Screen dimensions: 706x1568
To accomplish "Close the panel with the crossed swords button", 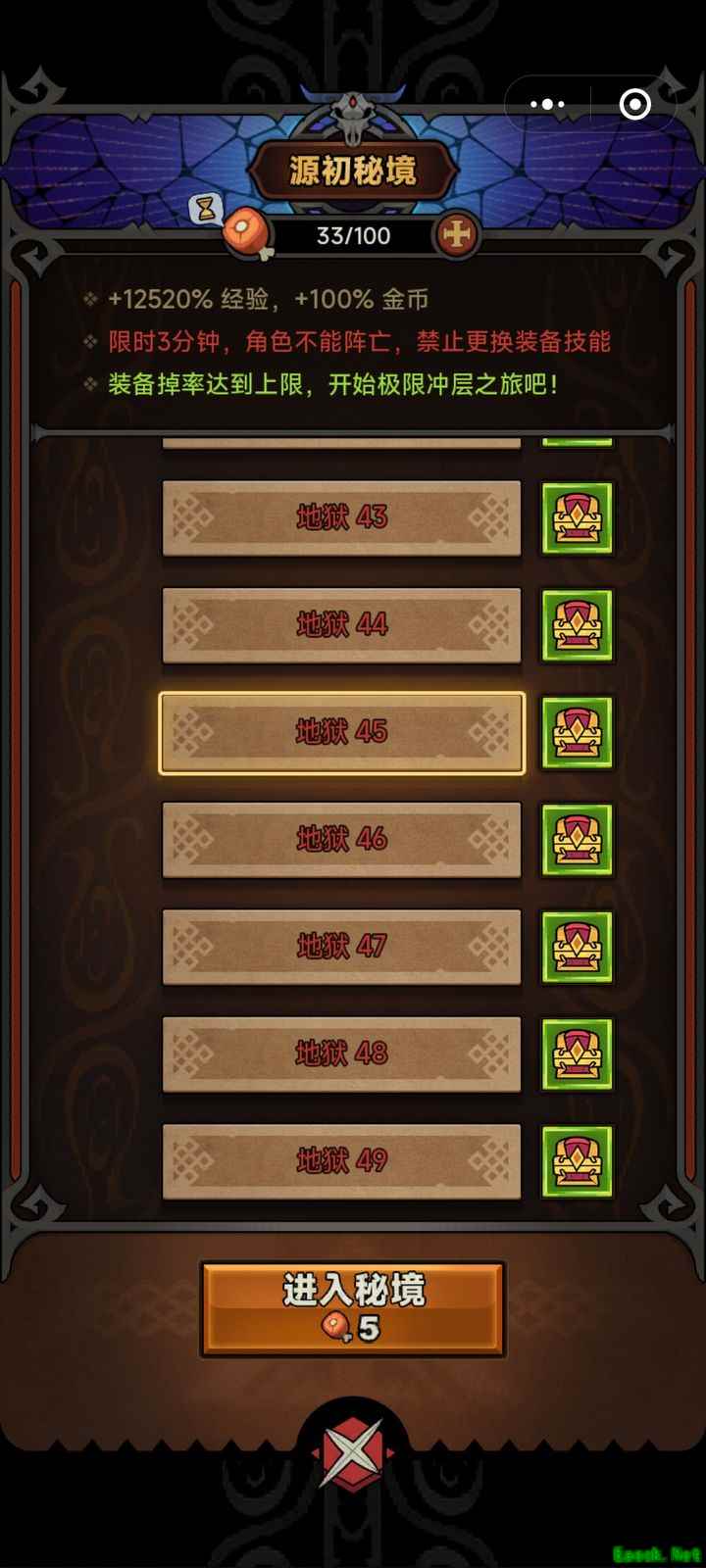I will (353, 1453).
